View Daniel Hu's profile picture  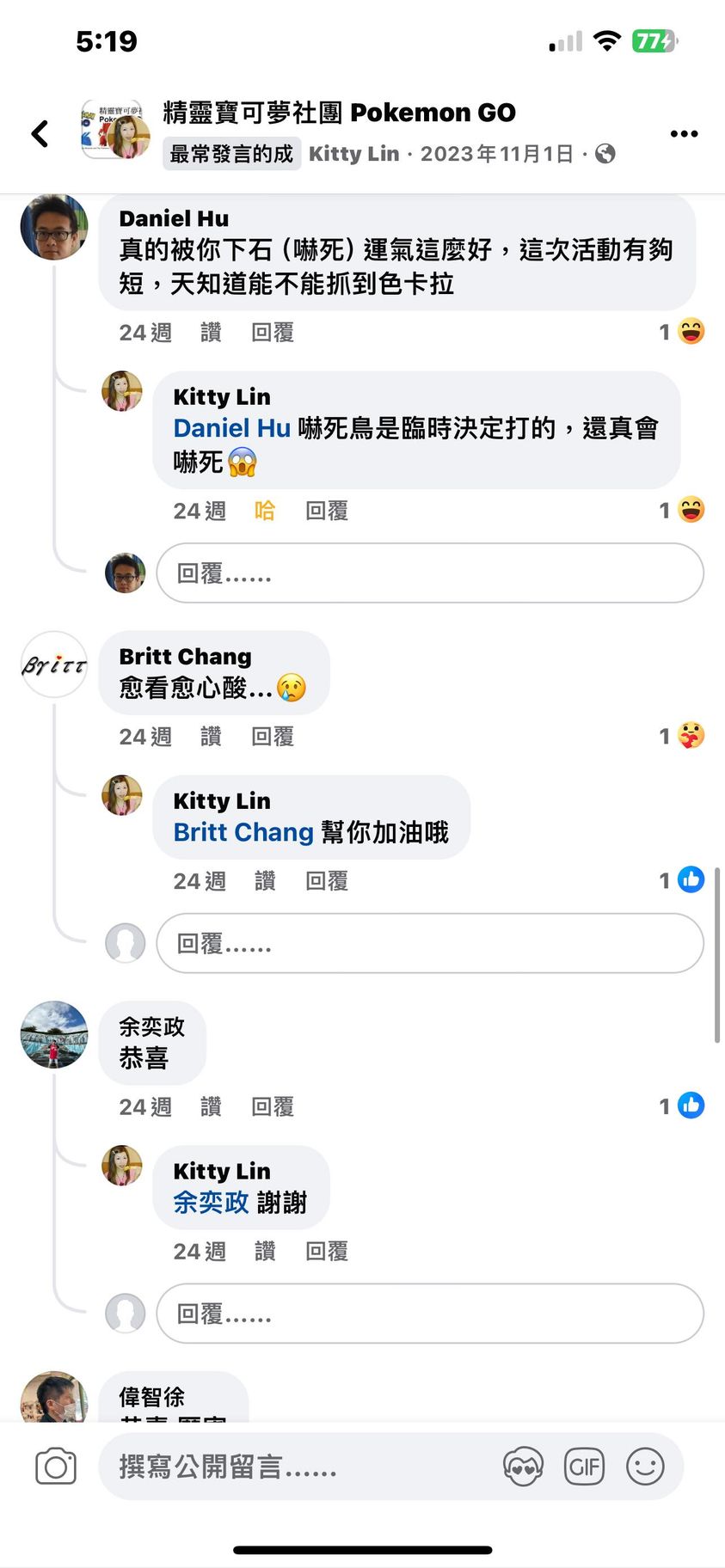(54, 226)
